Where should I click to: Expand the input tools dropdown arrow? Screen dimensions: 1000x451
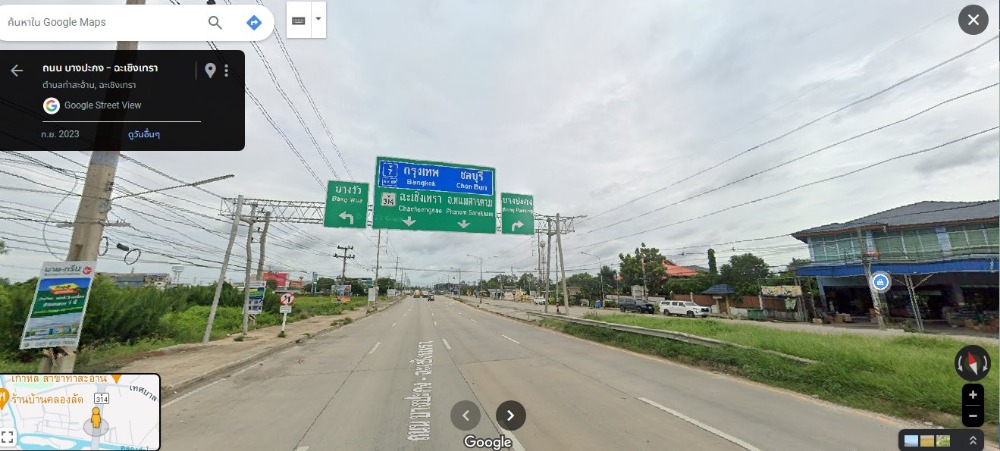point(318,19)
